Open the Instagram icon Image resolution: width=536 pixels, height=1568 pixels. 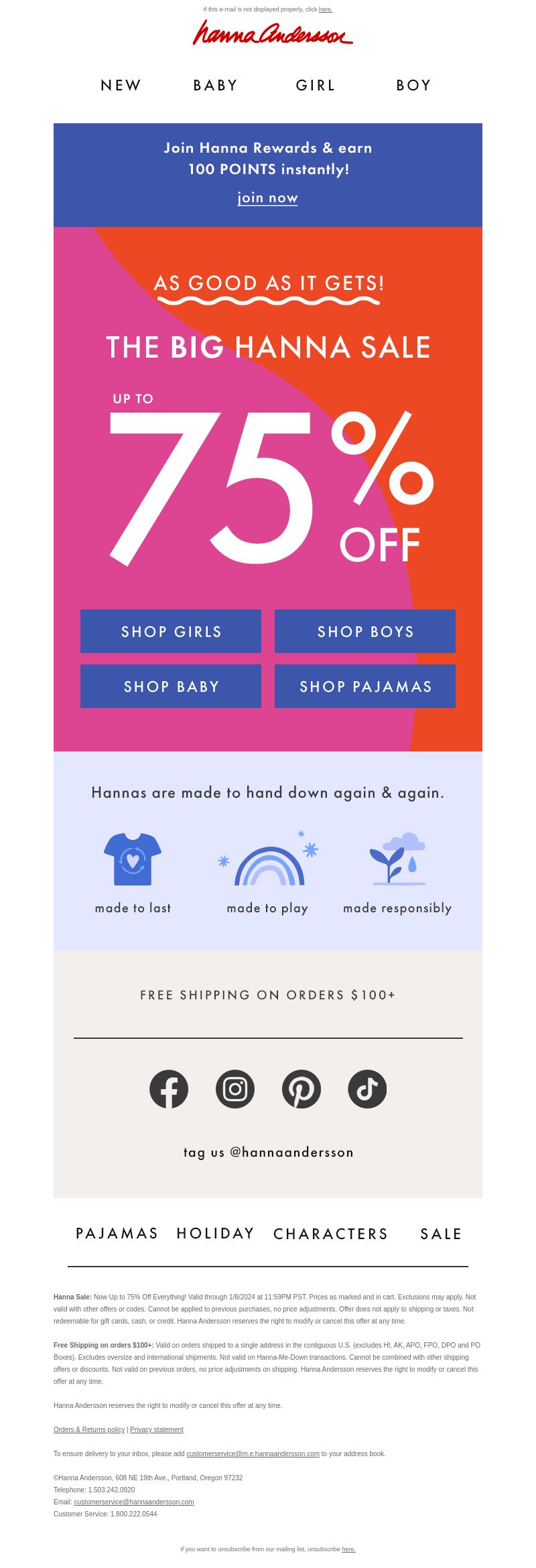[x=235, y=1089]
